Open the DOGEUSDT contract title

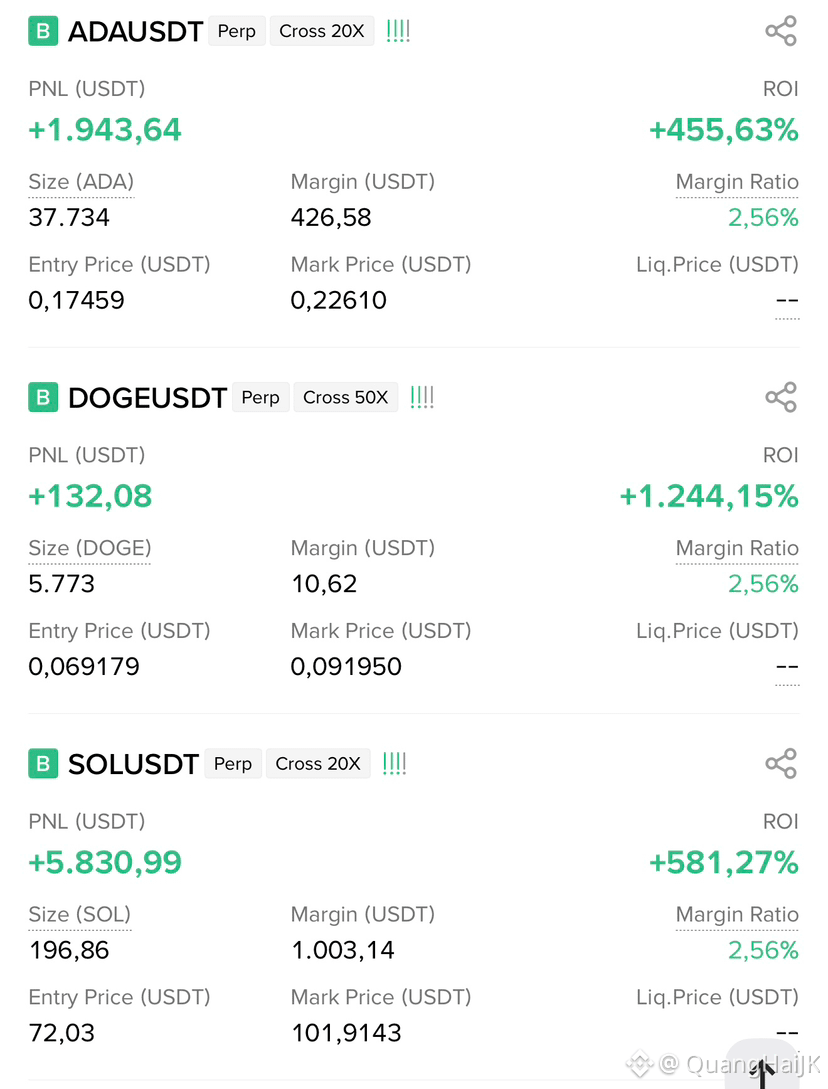(147, 397)
